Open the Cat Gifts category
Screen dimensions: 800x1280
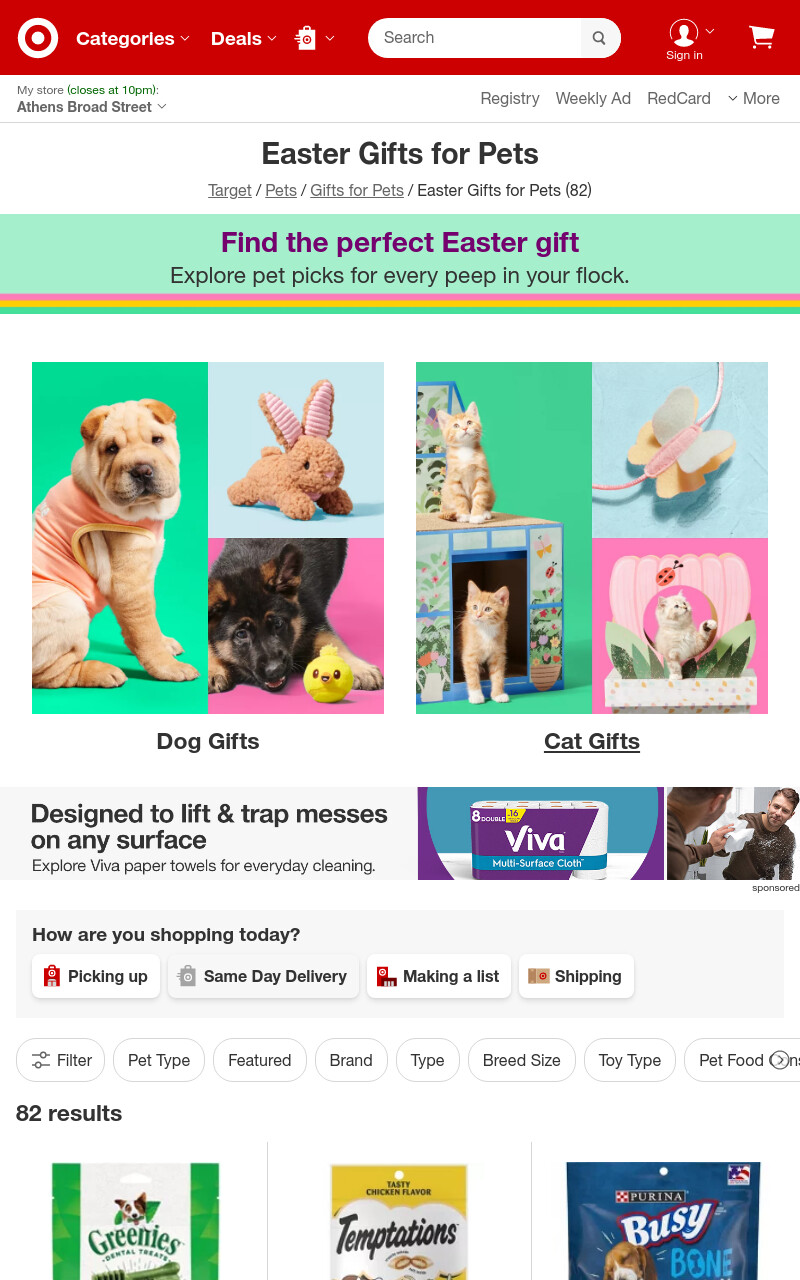click(592, 741)
